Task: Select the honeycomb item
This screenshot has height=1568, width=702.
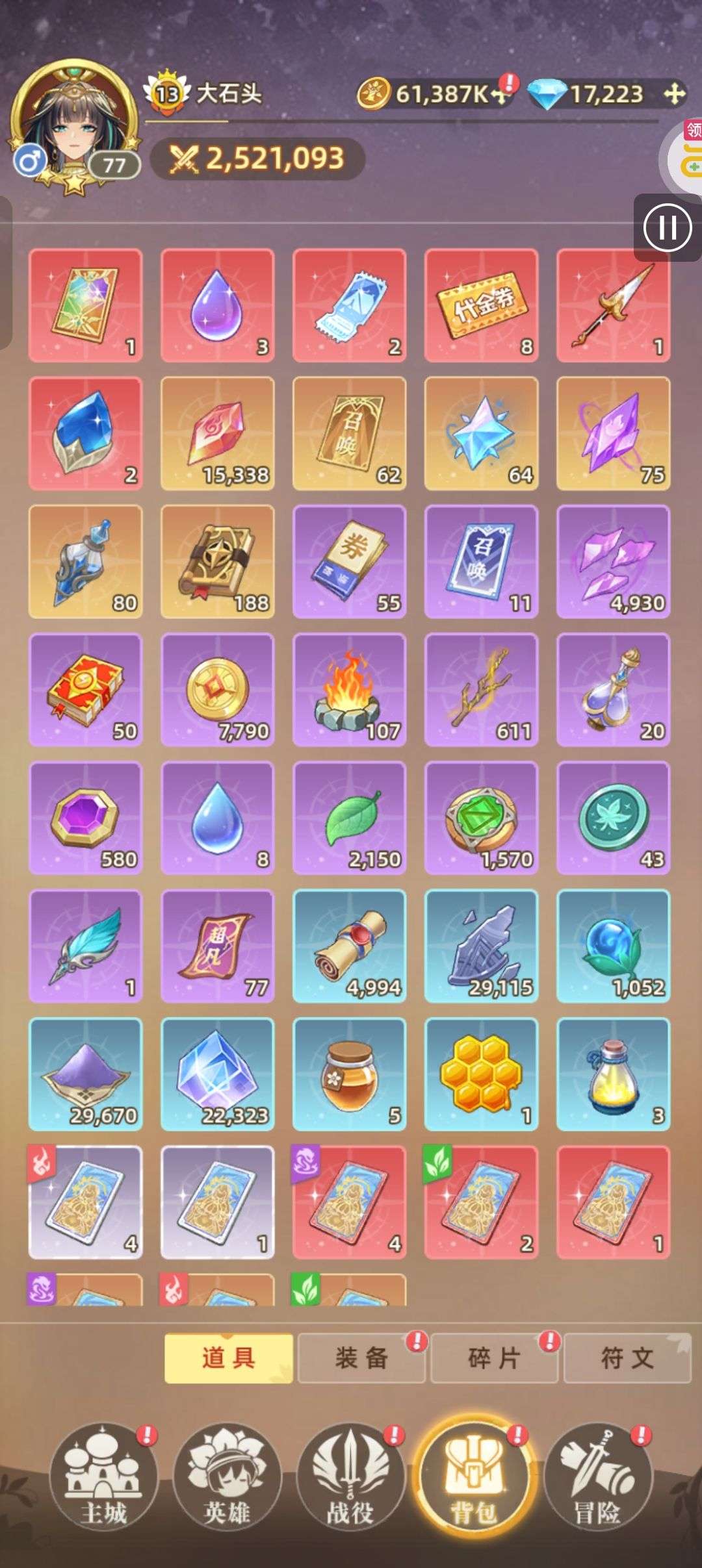Action: 482,1074
